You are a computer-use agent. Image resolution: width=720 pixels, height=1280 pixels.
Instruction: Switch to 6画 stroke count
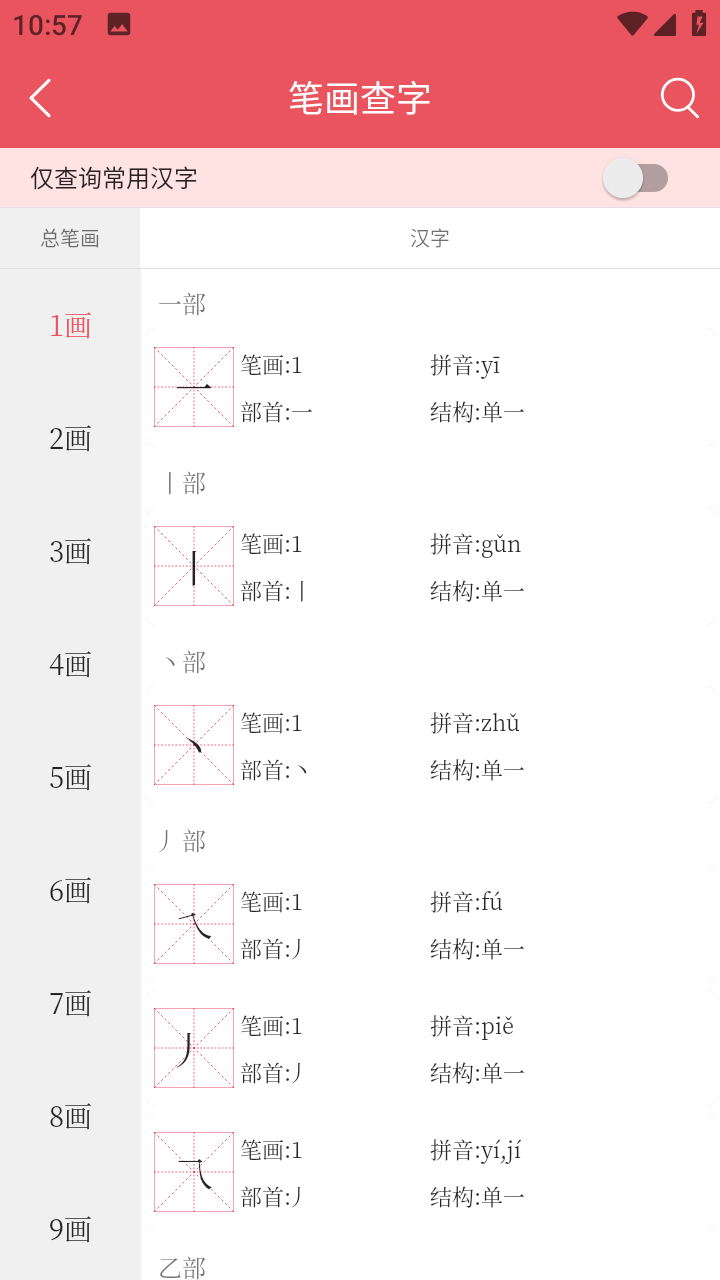point(70,890)
